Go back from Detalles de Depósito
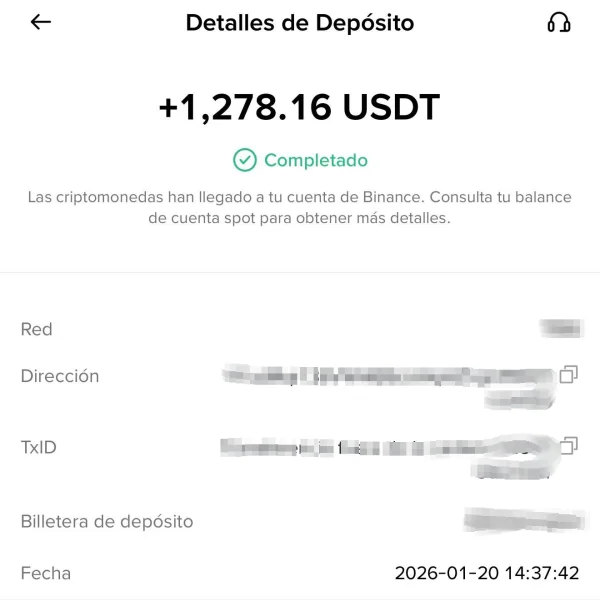Image resolution: width=600 pixels, height=601 pixels. [41, 22]
